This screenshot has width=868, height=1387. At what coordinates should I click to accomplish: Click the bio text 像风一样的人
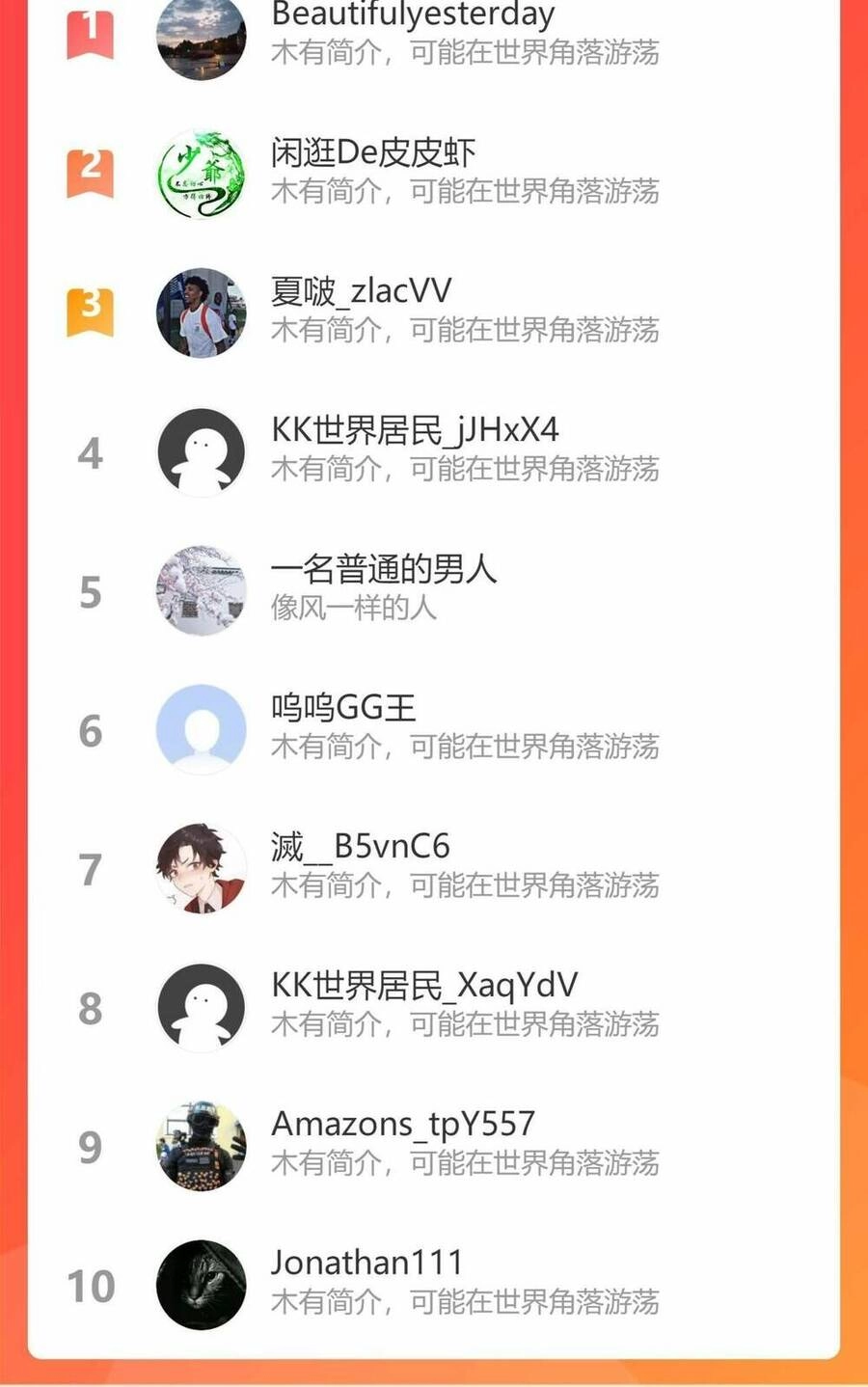[355, 610]
